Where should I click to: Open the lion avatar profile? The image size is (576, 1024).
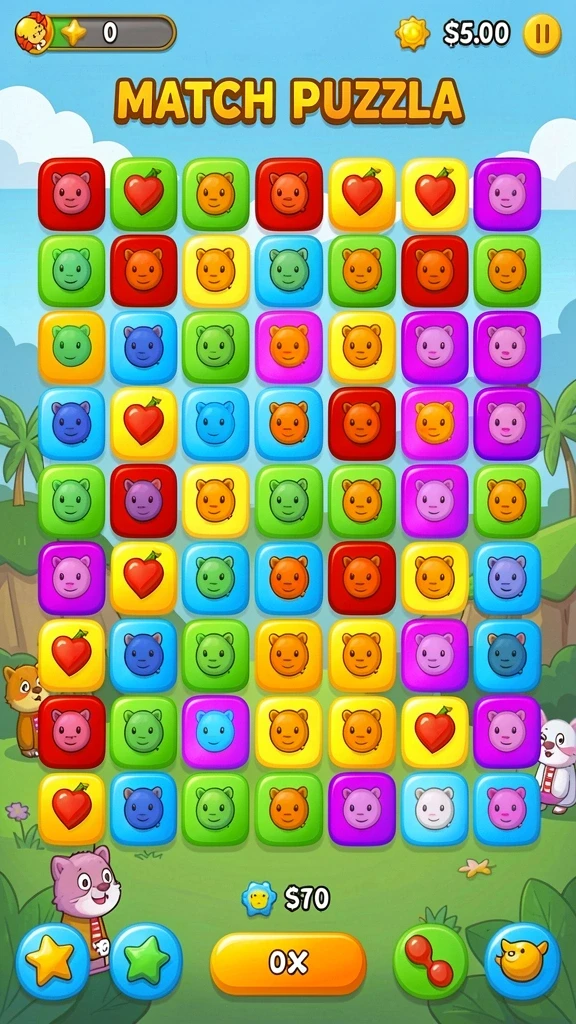click(33, 33)
